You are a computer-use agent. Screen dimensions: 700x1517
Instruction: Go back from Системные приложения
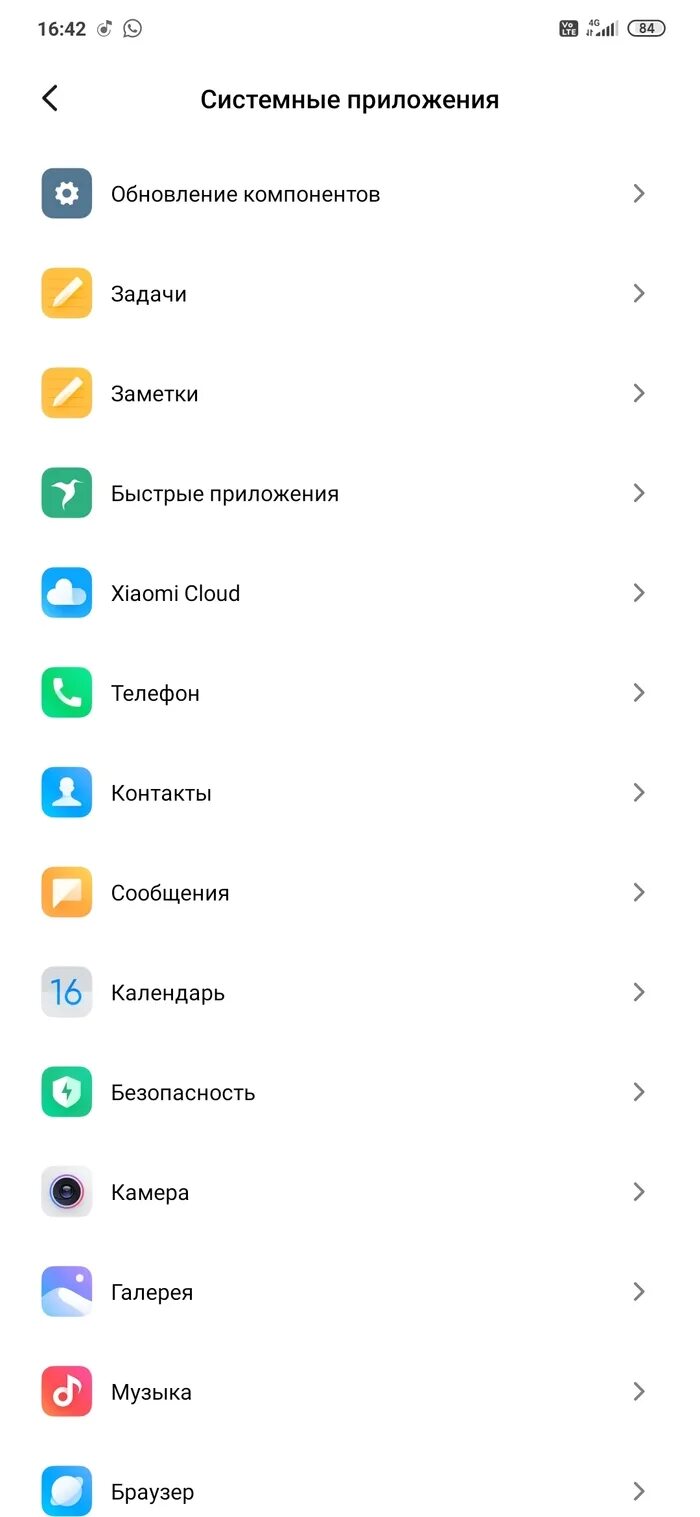[x=50, y=98]
